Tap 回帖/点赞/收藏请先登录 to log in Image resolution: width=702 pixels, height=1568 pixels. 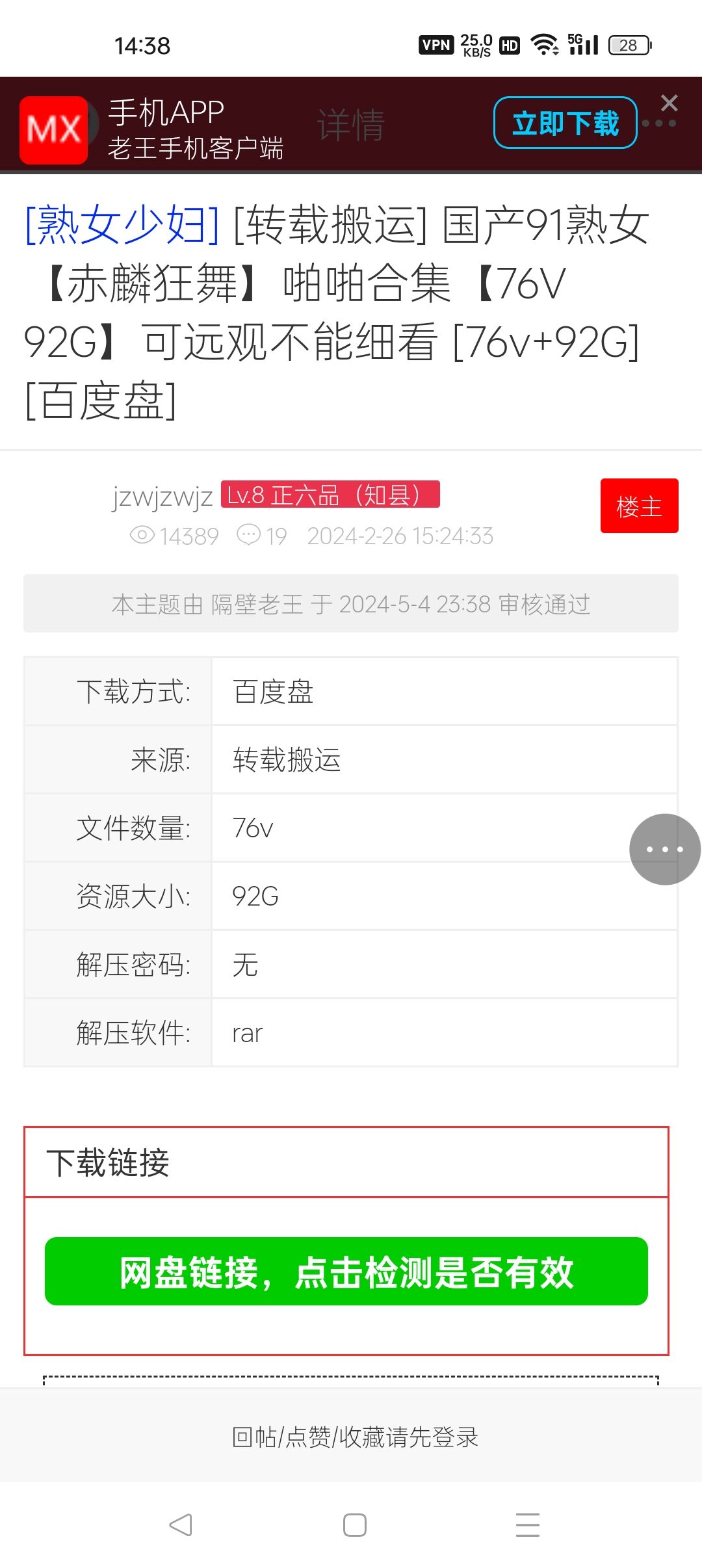[x=354, y=1437]
